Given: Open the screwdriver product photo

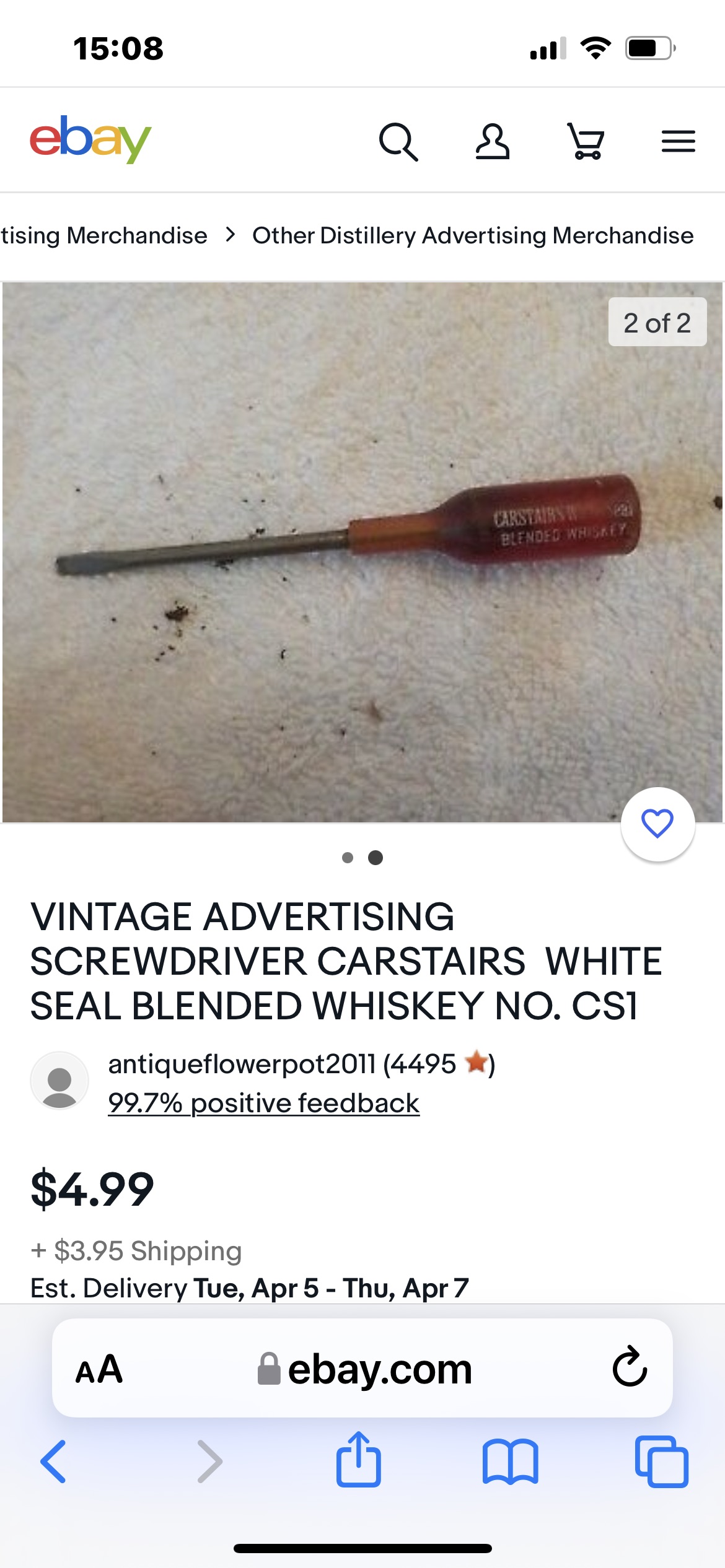Looking at the screenshot, I should pos(362,552).
